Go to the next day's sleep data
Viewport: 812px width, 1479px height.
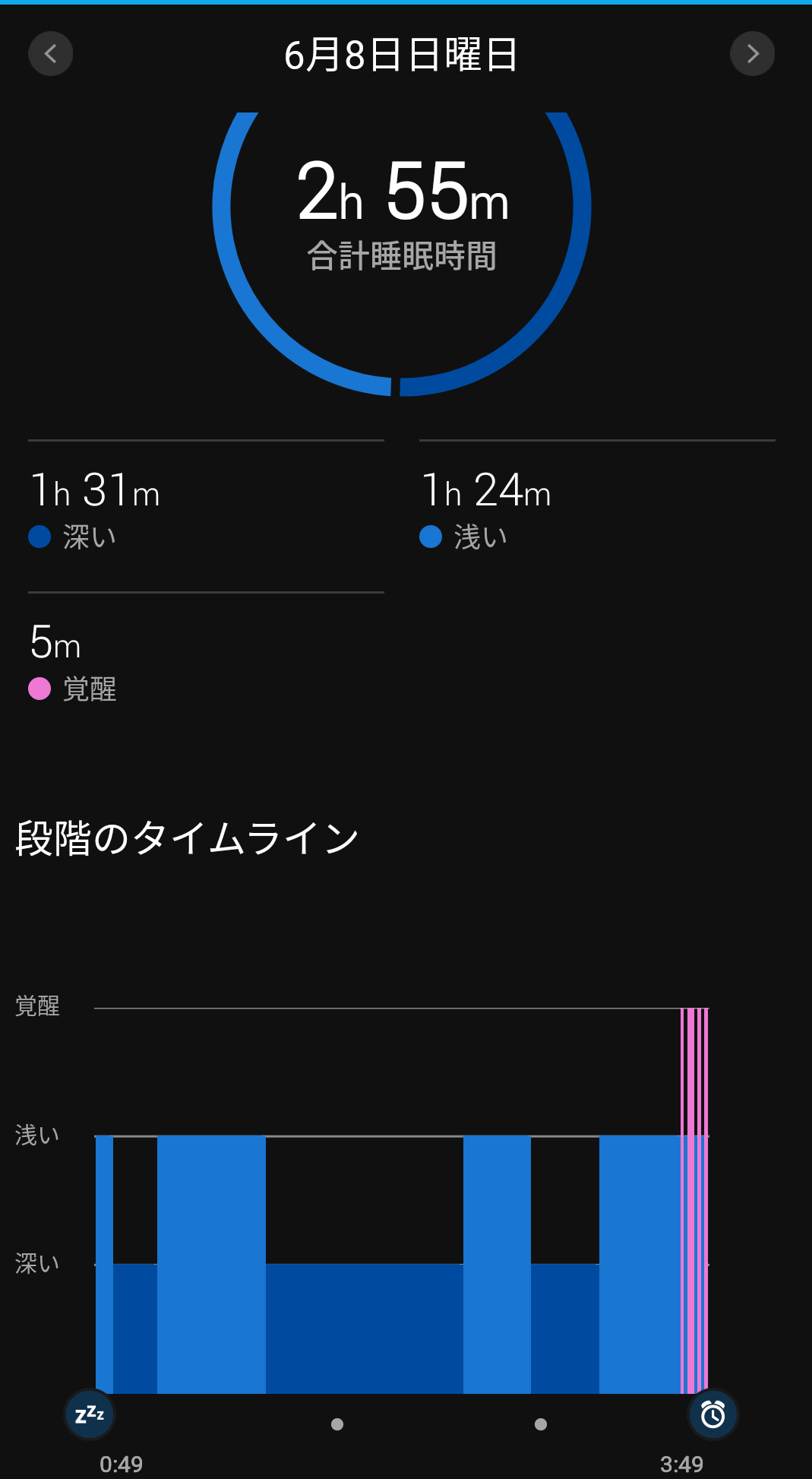click(752, 54)
